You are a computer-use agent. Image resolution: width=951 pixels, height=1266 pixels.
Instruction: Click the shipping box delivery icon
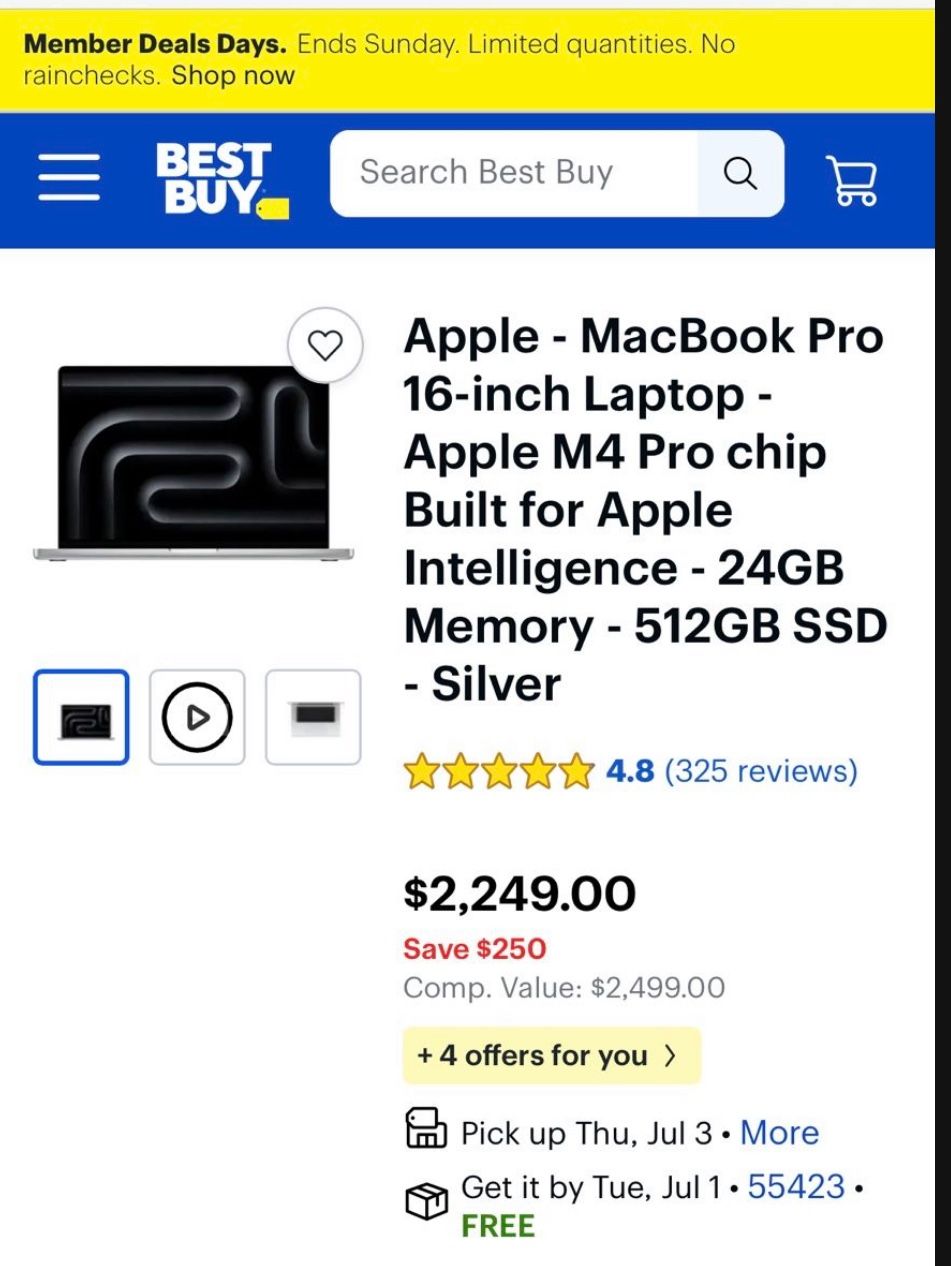coord(427,1196)
